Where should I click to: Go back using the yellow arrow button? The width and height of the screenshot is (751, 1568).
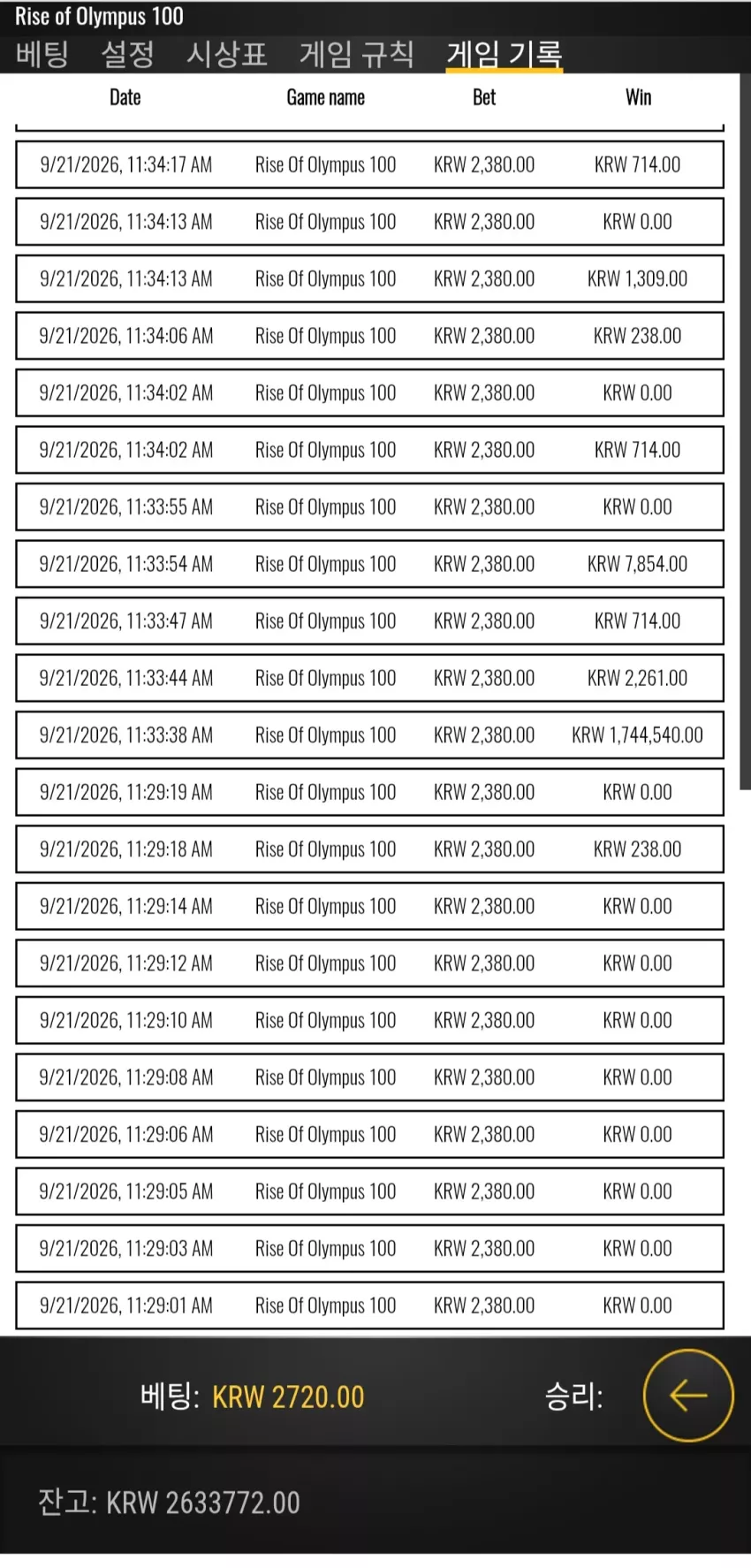[688, 1395]
